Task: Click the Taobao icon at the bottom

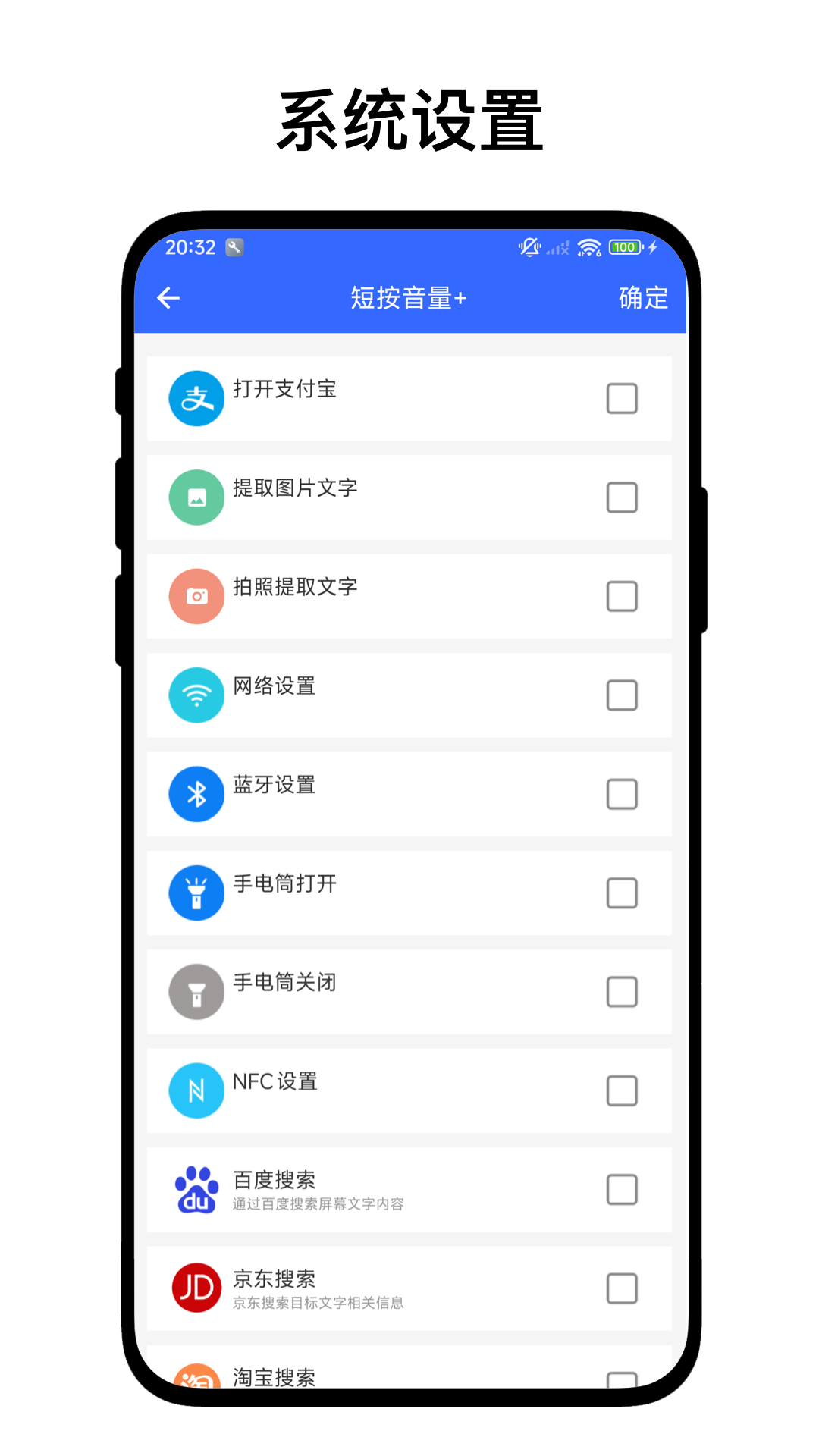Action: (x=196, y=1378)
